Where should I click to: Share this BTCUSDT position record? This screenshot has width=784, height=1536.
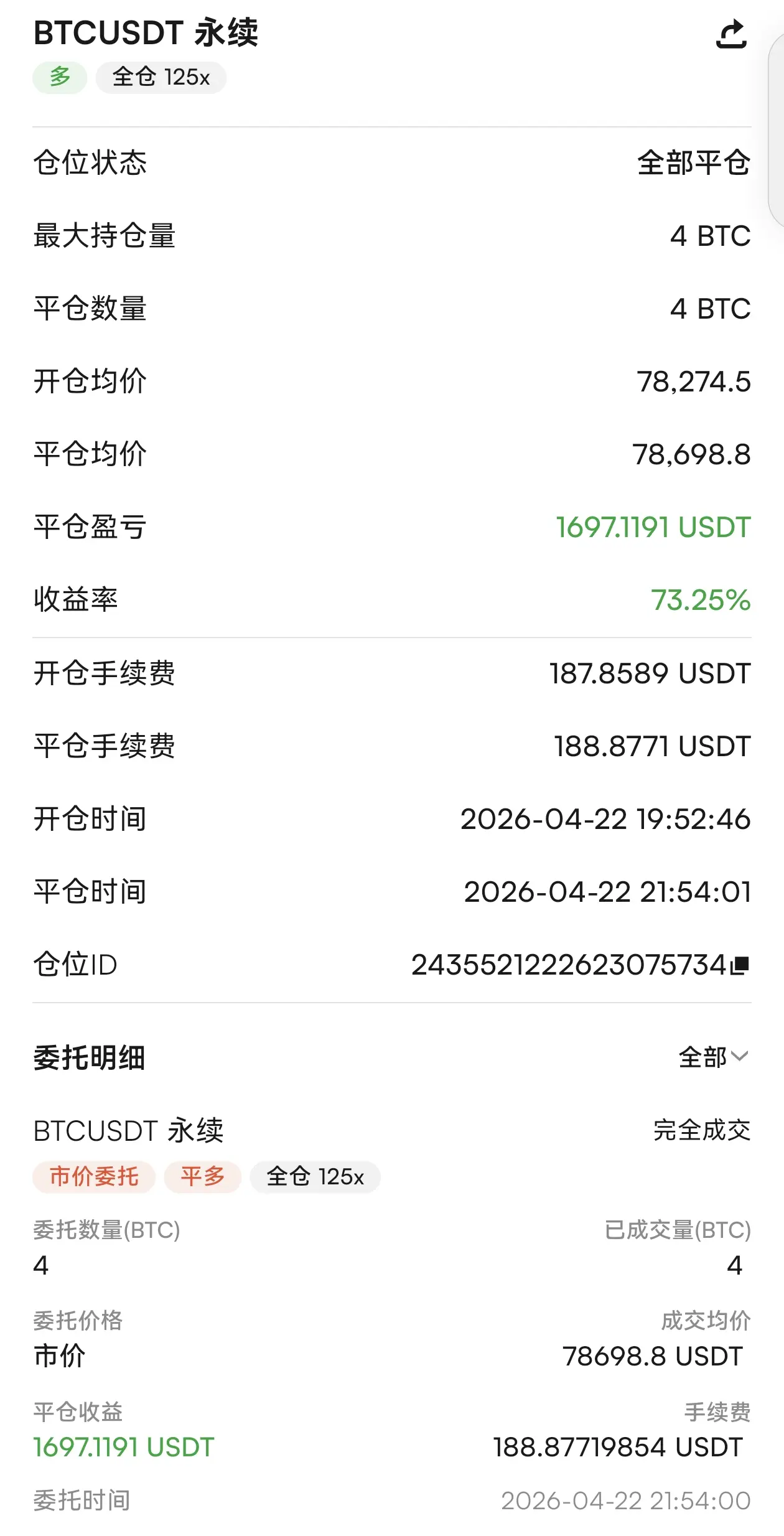pyautogui.click(x=731, y=34)
